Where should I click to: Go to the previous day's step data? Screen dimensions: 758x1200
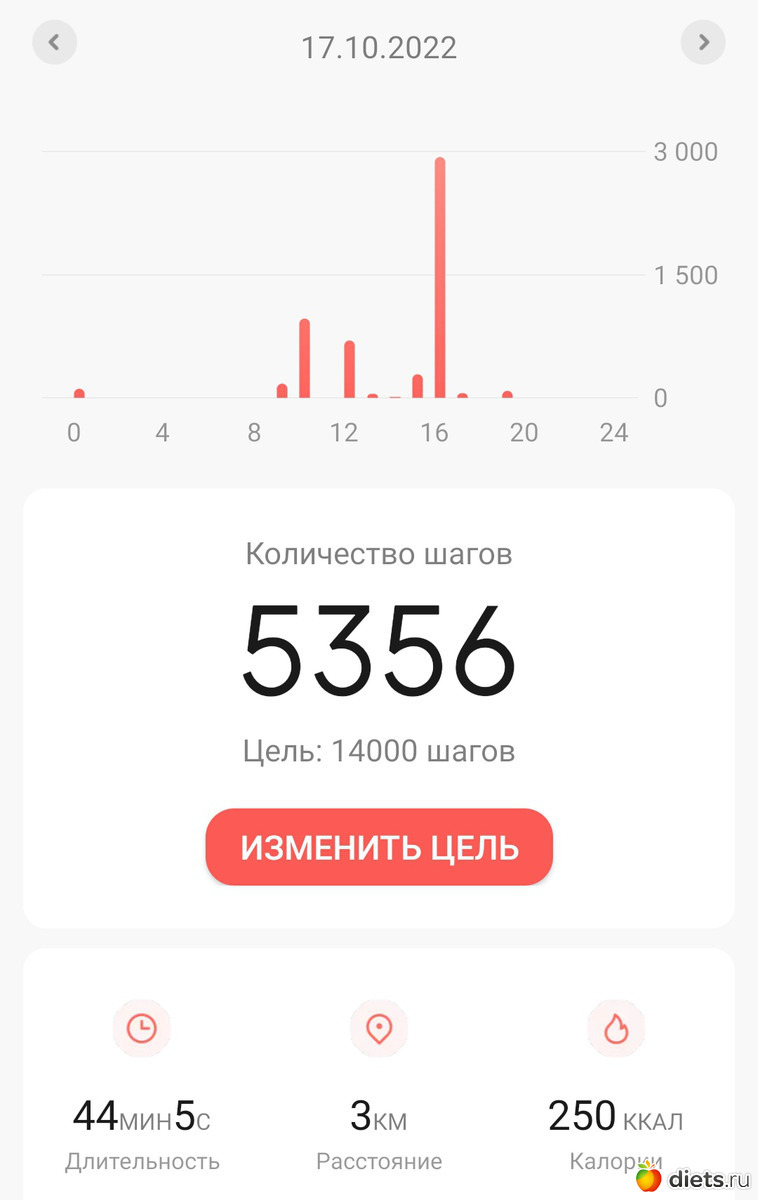55,43
